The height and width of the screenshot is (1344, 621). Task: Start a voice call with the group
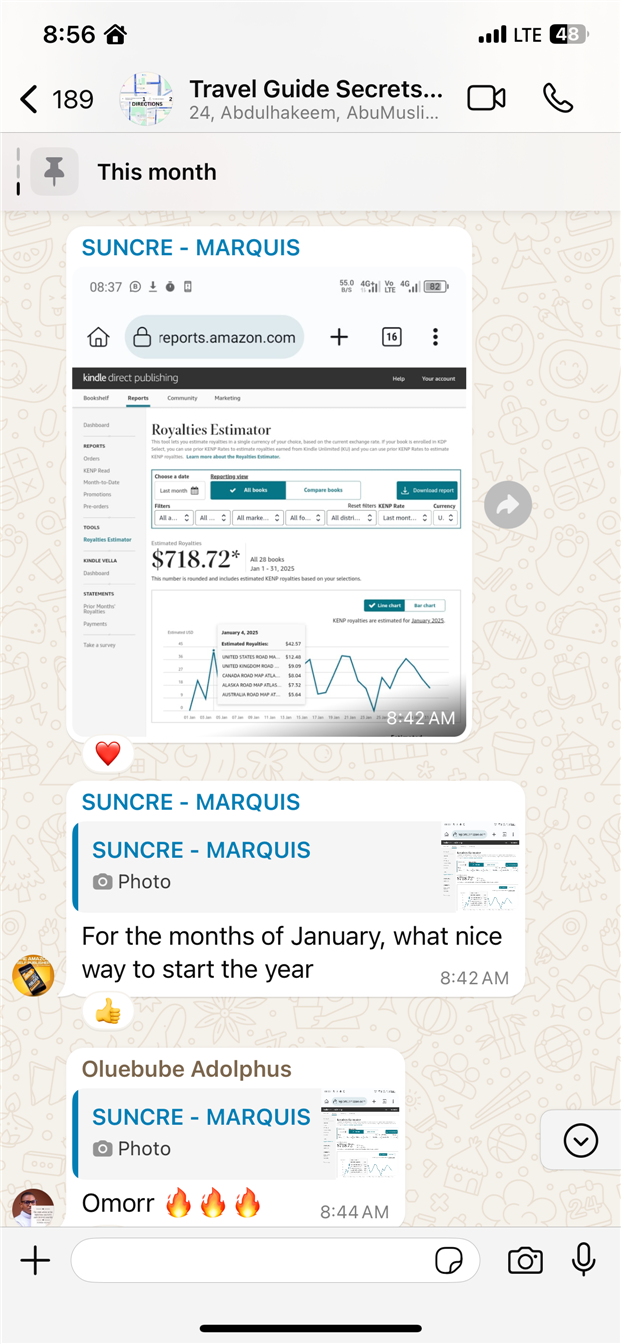click(x=558, y=98)
